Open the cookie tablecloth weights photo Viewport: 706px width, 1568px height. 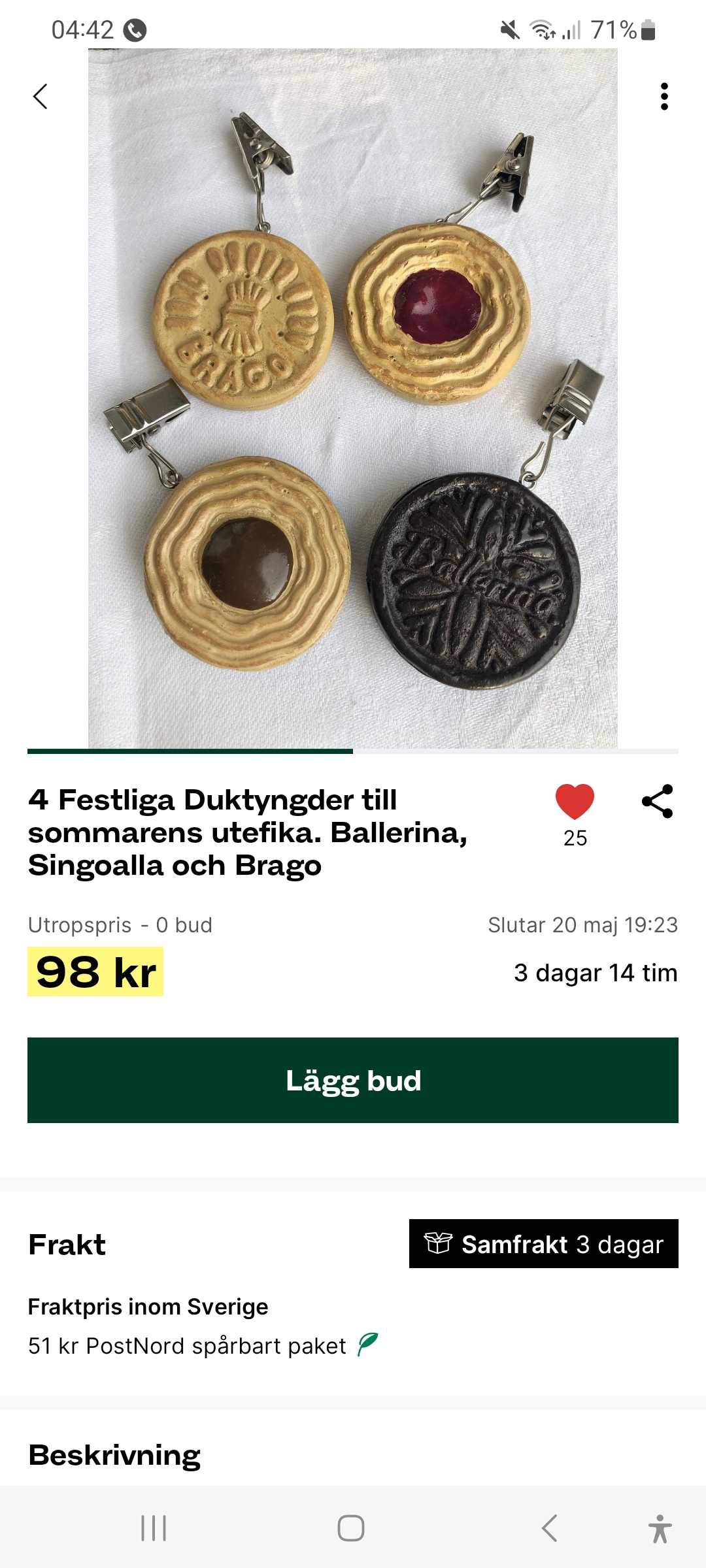tap(353, 399)
